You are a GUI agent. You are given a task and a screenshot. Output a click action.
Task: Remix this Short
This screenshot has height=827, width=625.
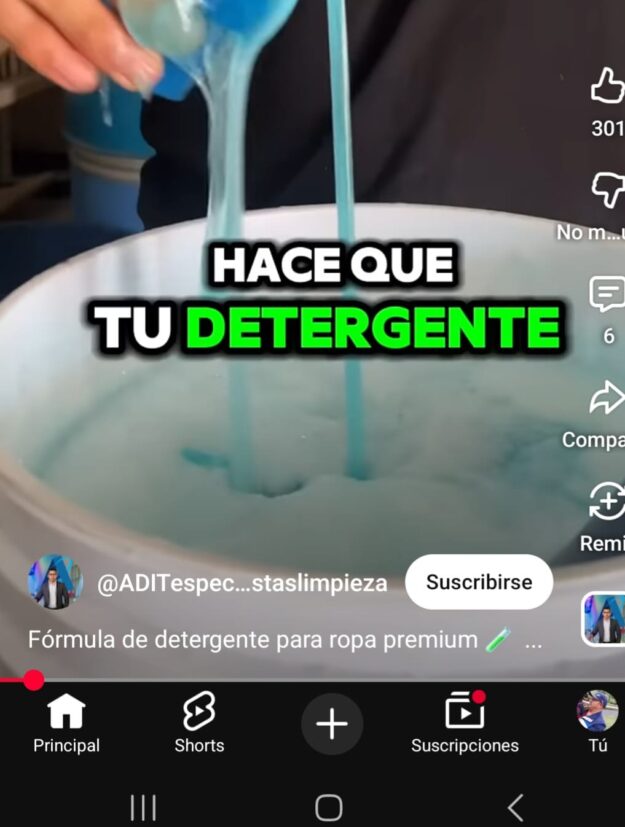pyautogui.click(x=607, y=503)
